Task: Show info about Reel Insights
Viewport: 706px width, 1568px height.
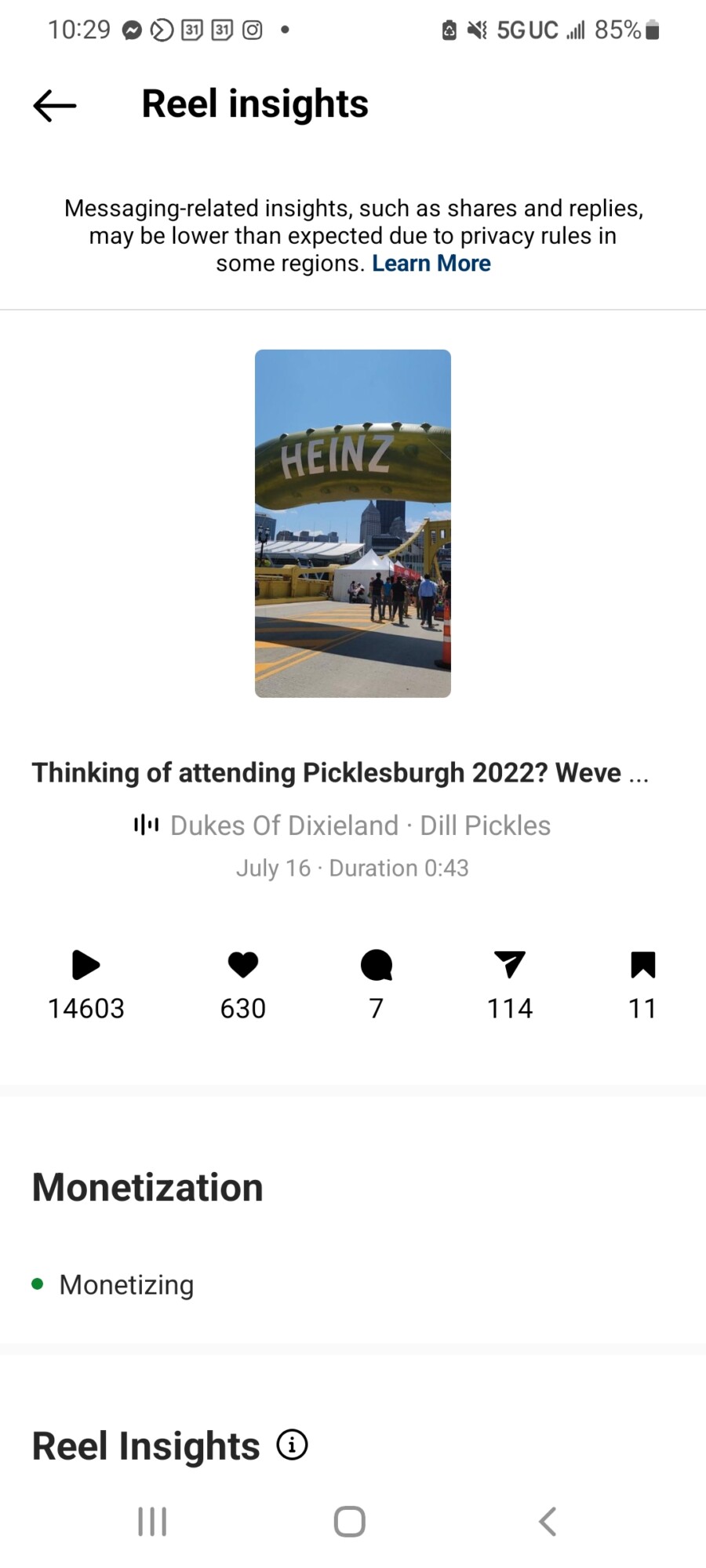Action: click(292, 1445)
